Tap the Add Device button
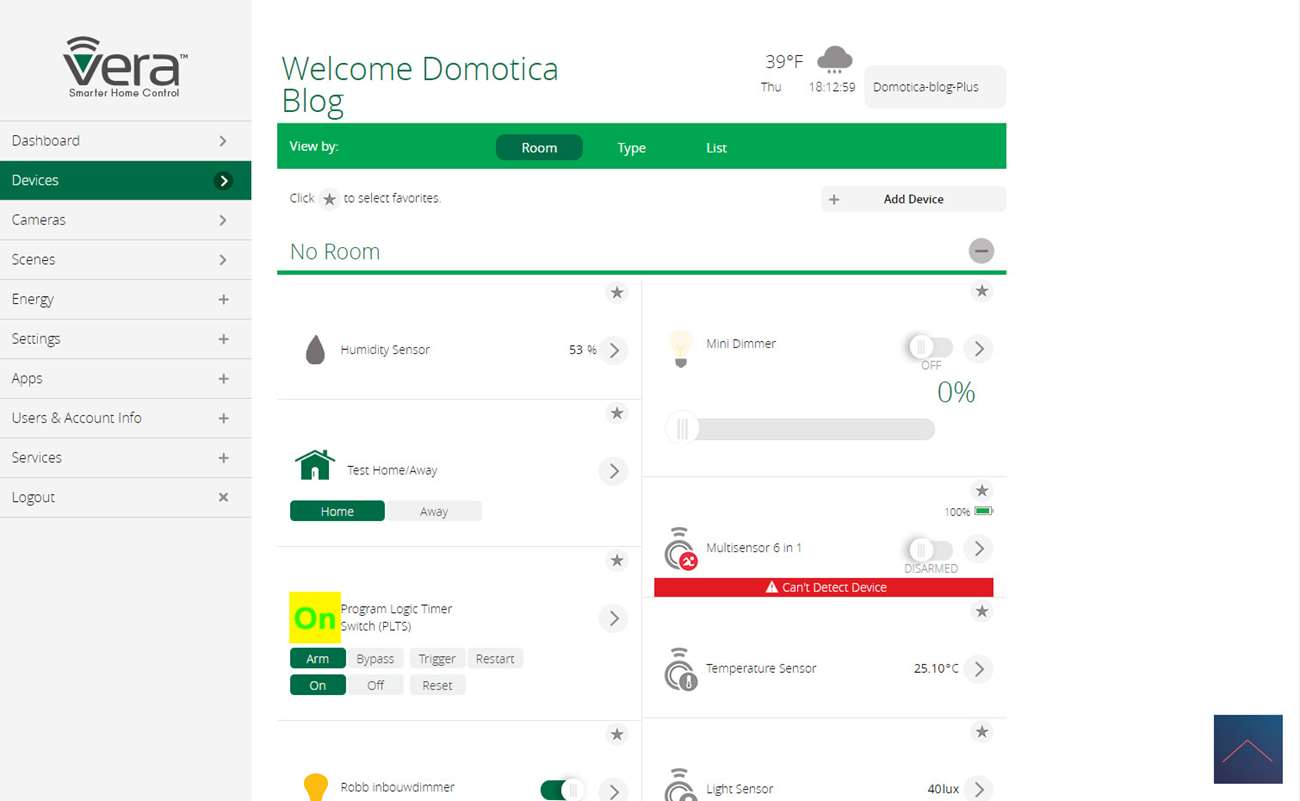This screenshot has width=1300, height=801. point(912,199)
